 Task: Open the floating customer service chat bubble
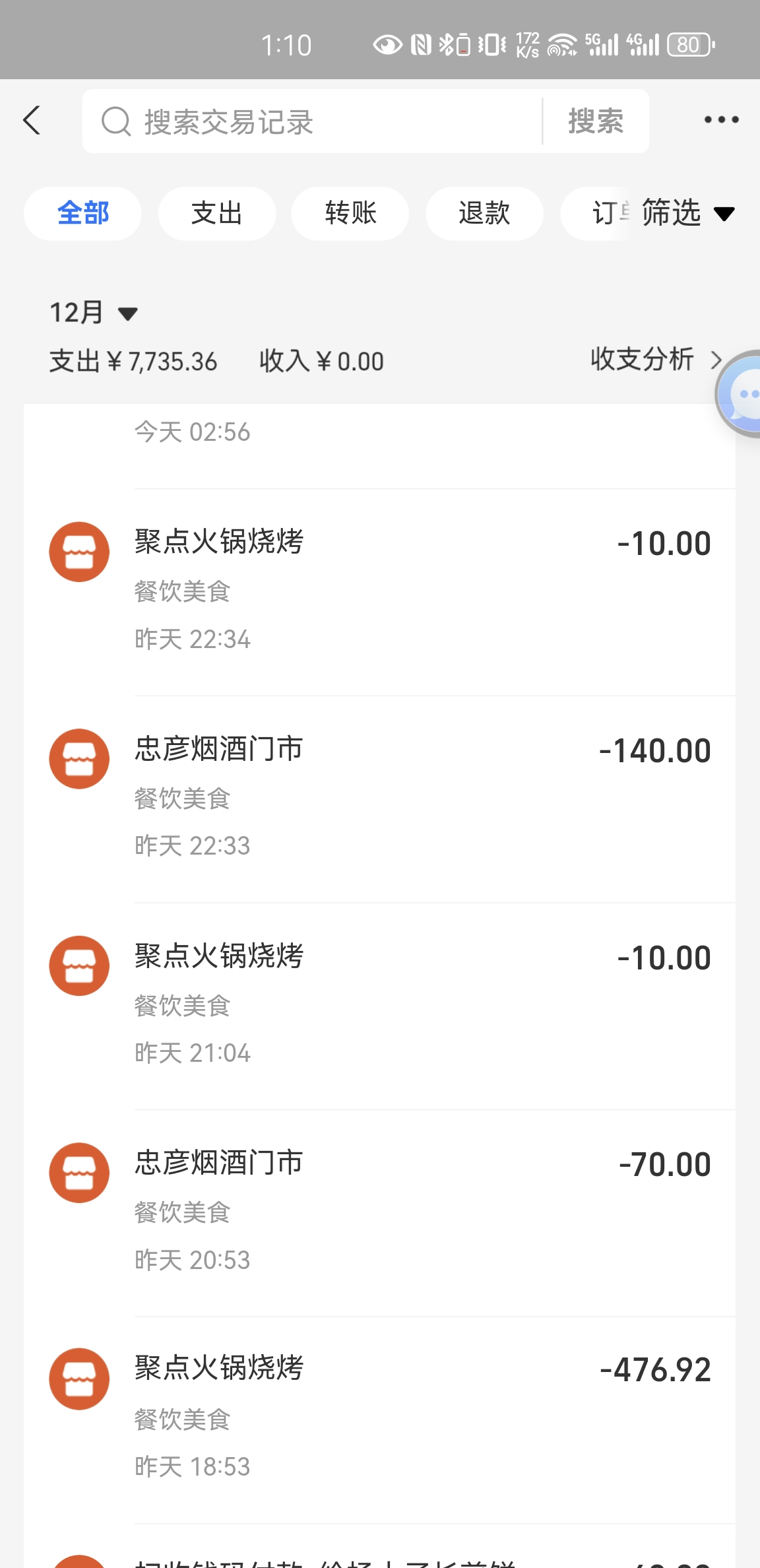(744, 395)
